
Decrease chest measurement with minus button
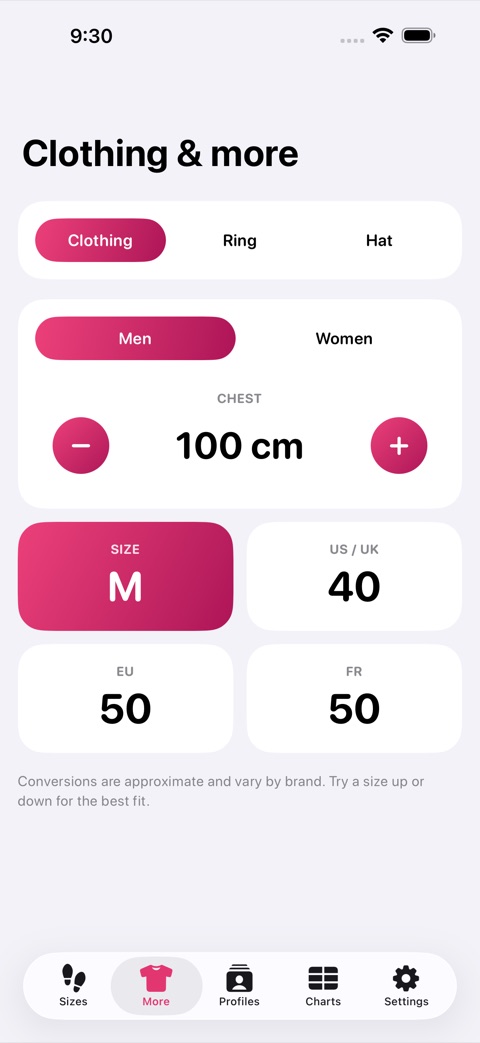click(81, 446)
